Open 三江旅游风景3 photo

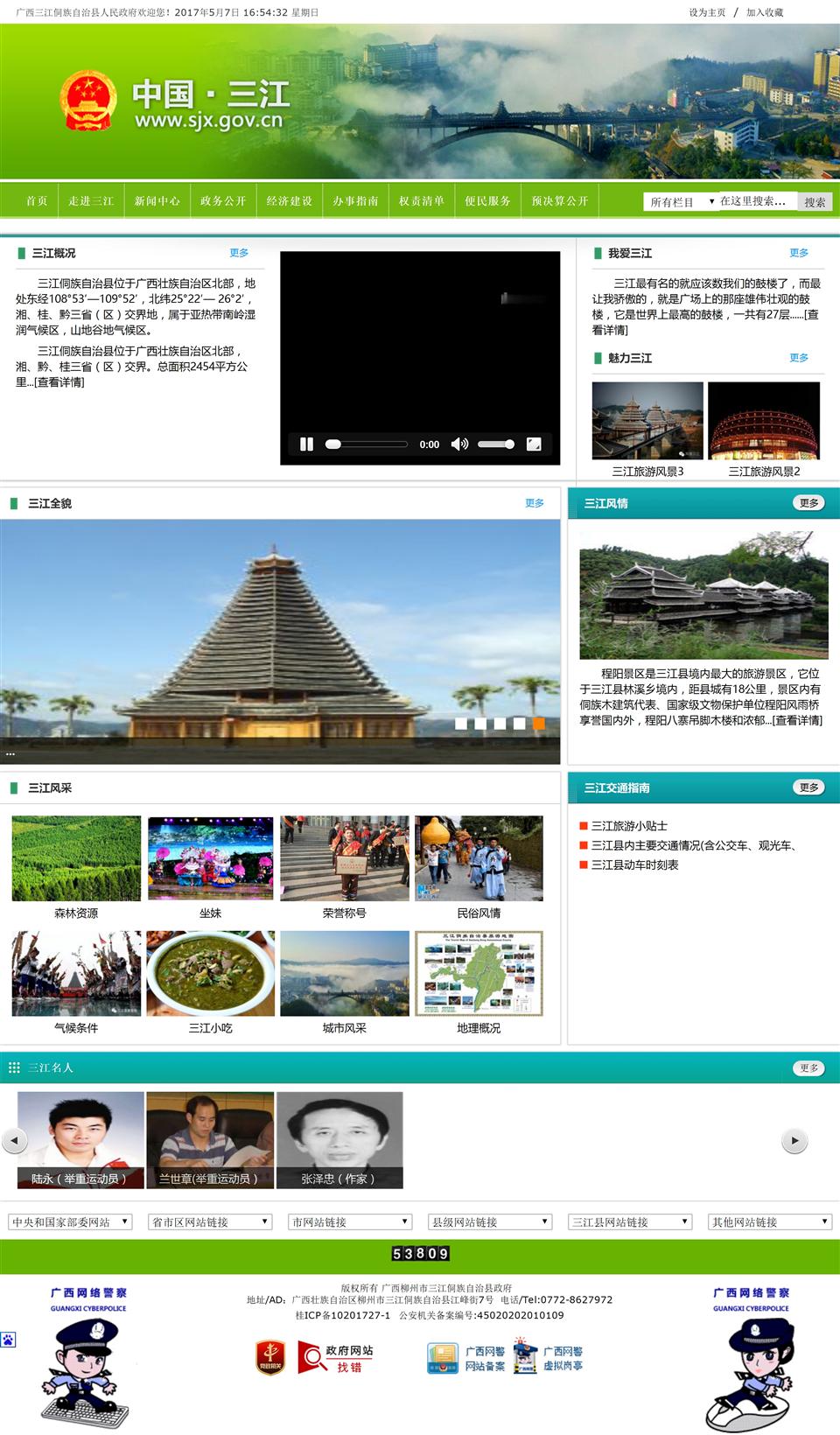coord(647,422)
